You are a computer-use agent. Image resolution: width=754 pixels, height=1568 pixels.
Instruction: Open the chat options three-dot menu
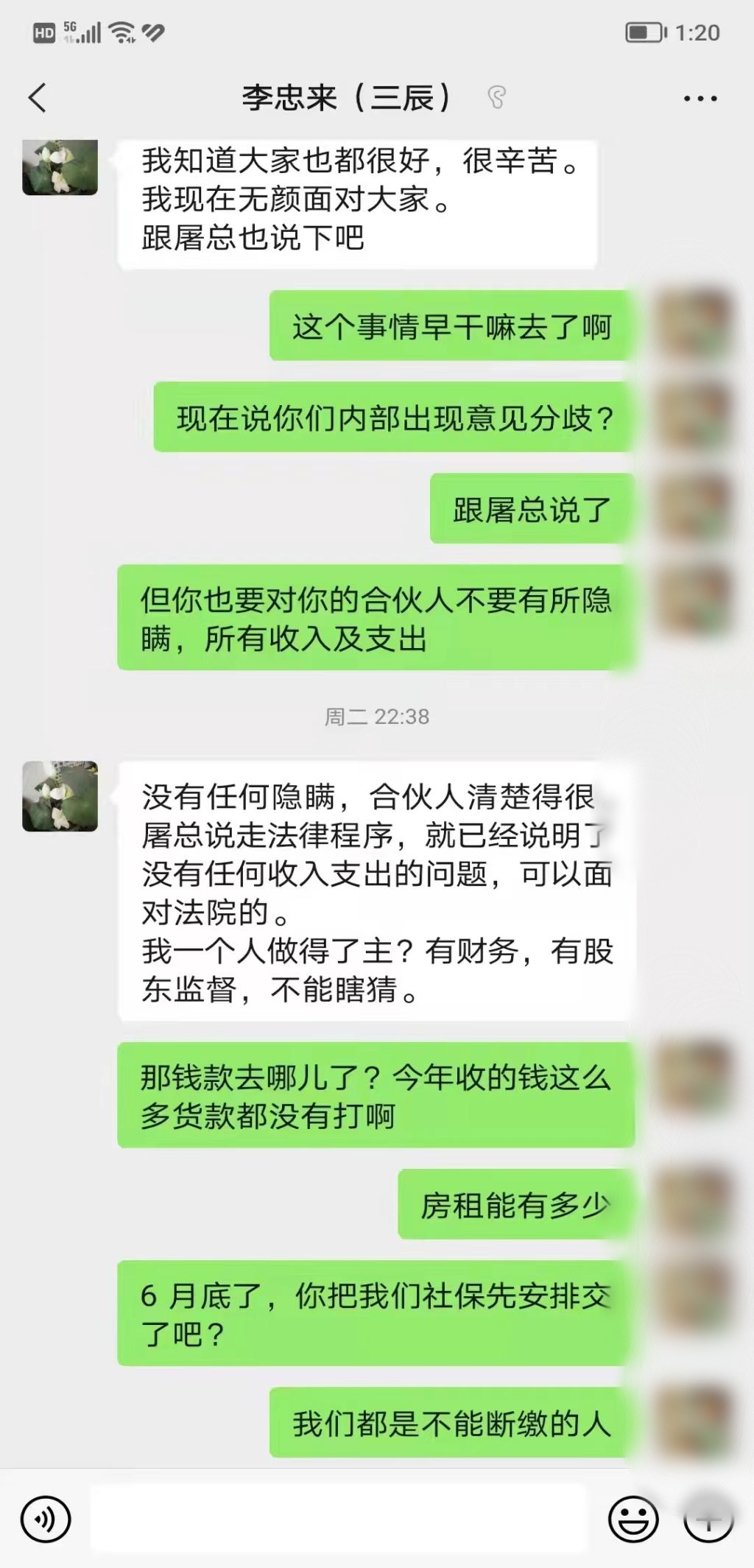click(x=700, y=99)
